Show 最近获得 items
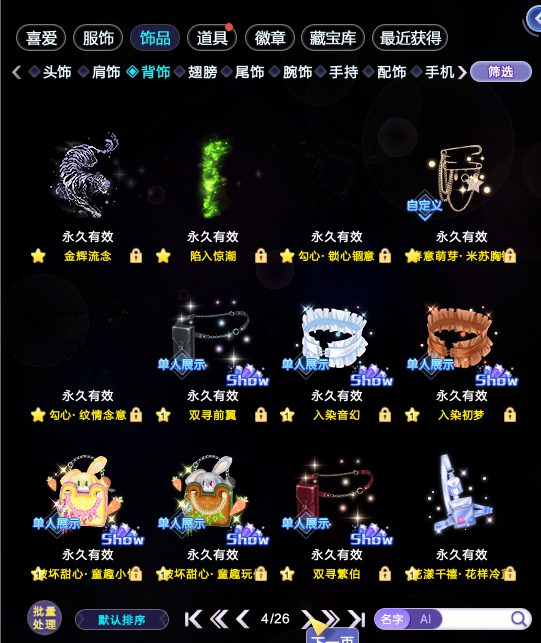This screenshot has height=643, width=541. [x=410, y=38]
